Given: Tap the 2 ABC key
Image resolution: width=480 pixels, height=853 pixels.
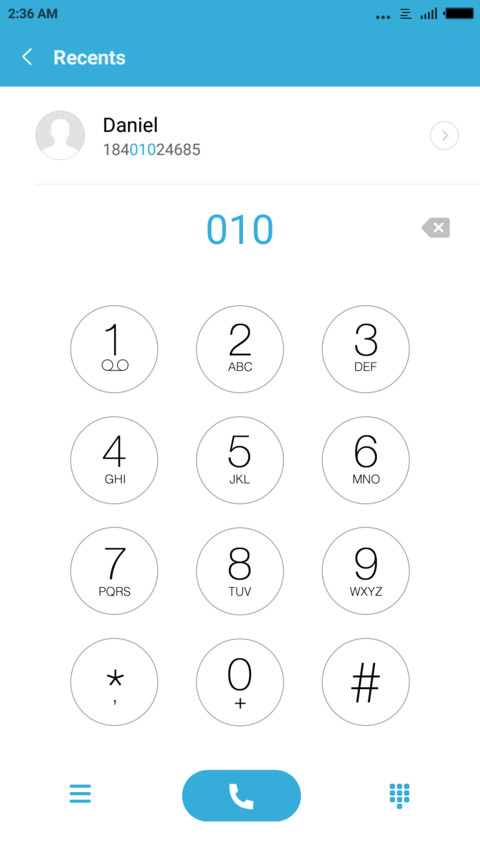Looking at the screenshot, I should [x=240, y=349].
